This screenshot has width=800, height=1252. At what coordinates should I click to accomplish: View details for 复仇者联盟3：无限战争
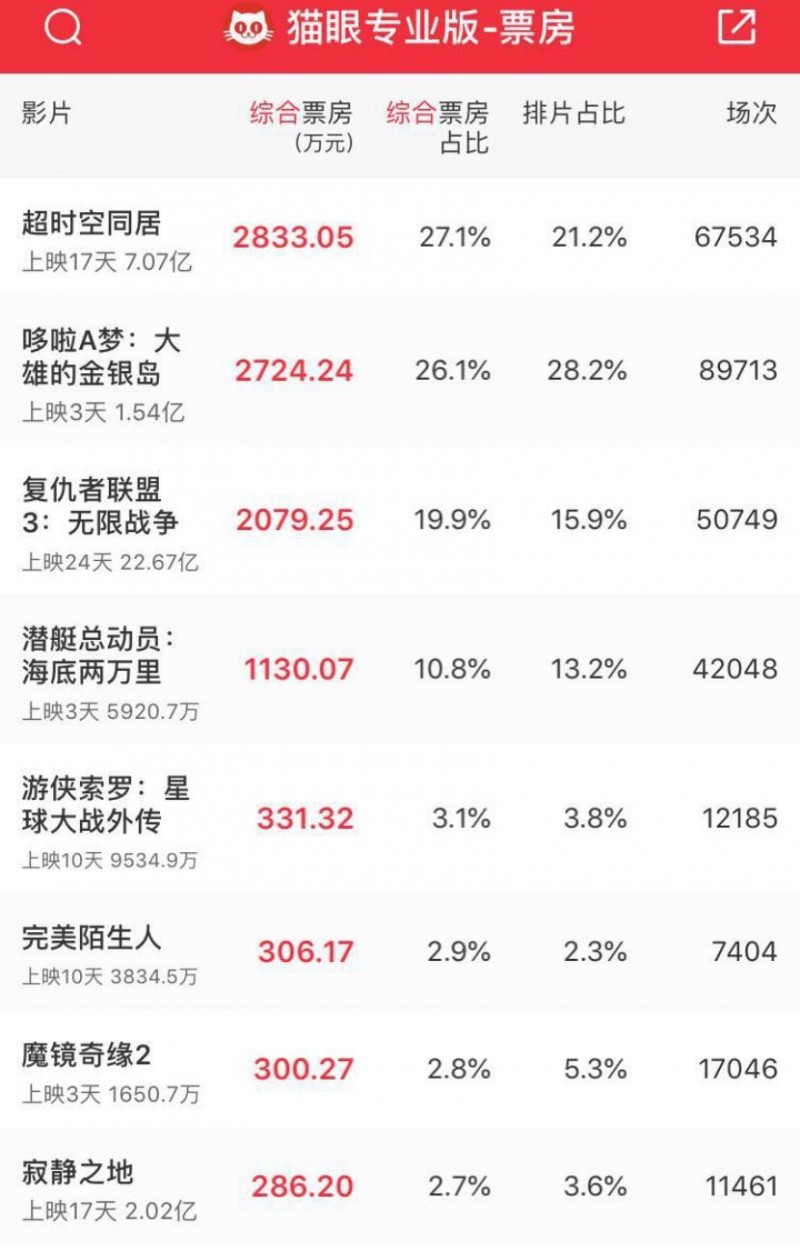point(400,520)
